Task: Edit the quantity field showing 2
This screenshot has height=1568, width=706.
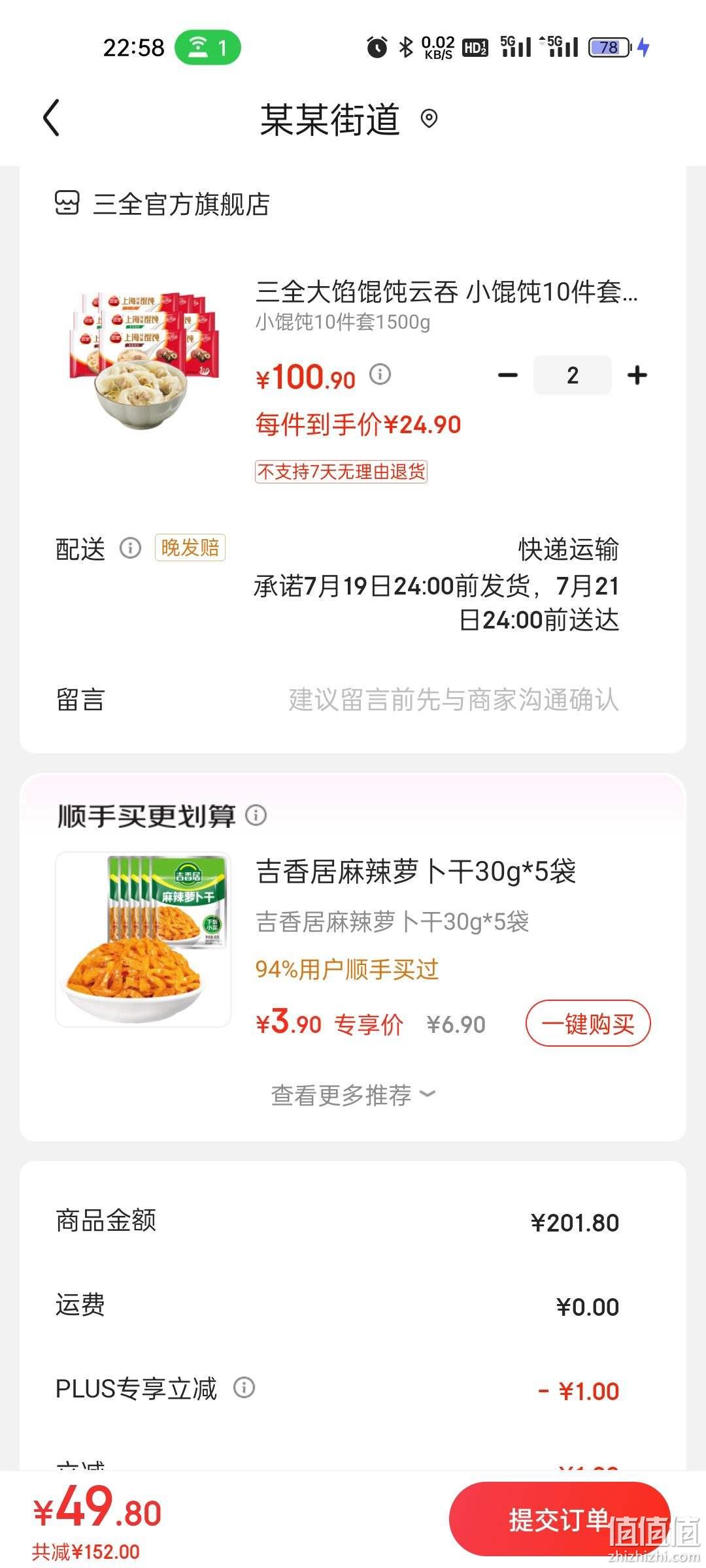Action: tap(573, 375)
